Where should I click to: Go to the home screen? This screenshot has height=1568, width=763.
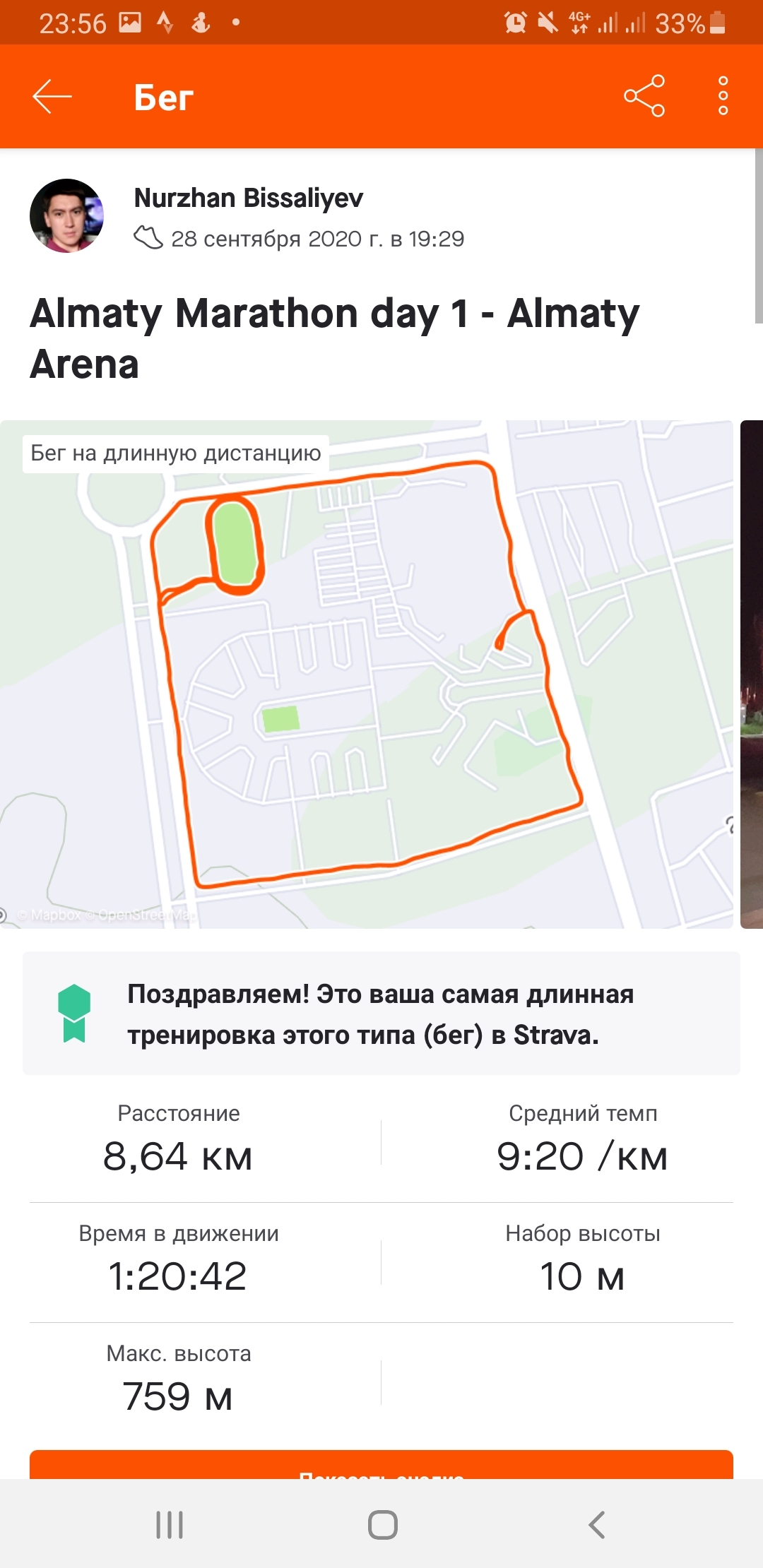click(382, 1524)
